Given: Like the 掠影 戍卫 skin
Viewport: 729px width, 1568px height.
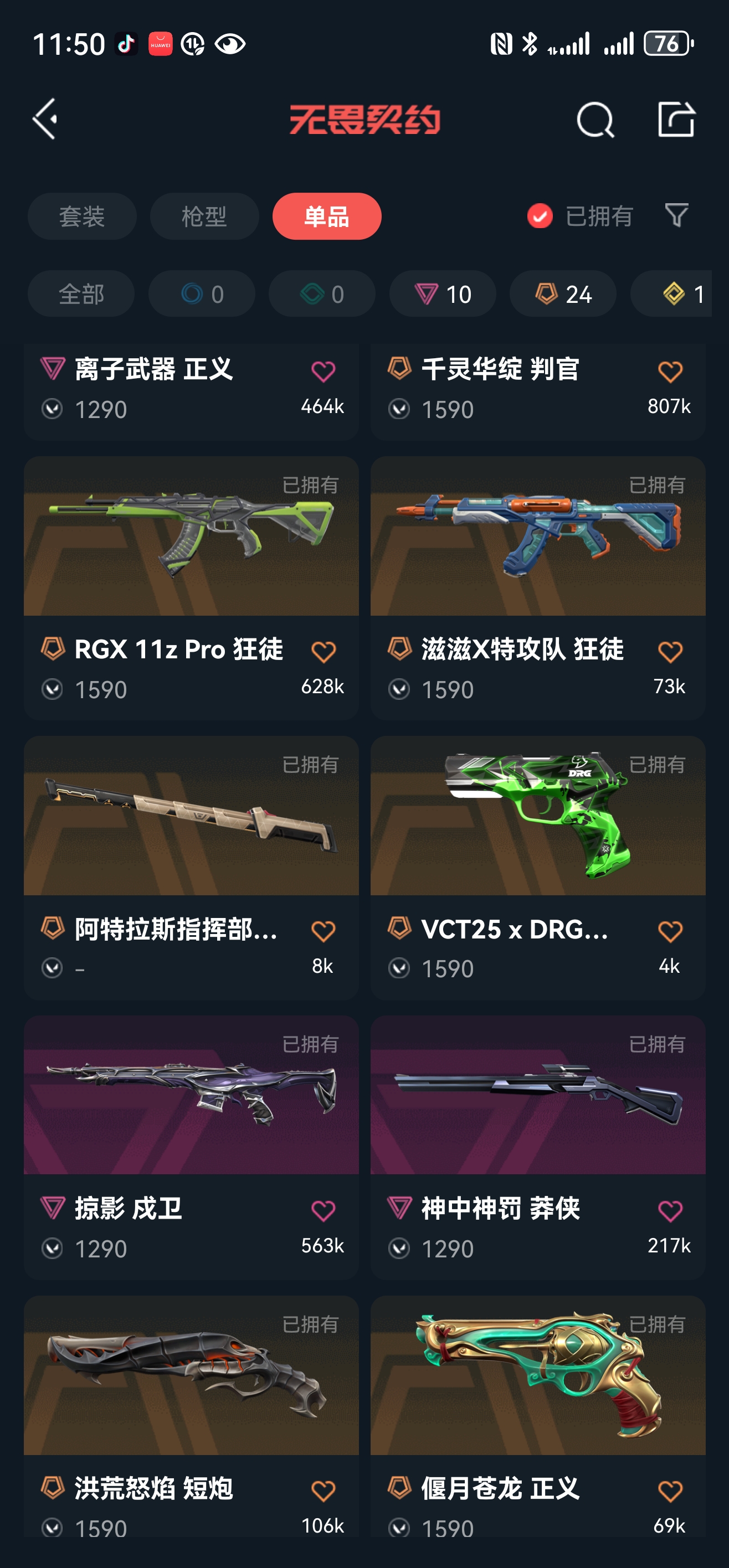Looking at the screenshot, I should [x=323, y=1211].
